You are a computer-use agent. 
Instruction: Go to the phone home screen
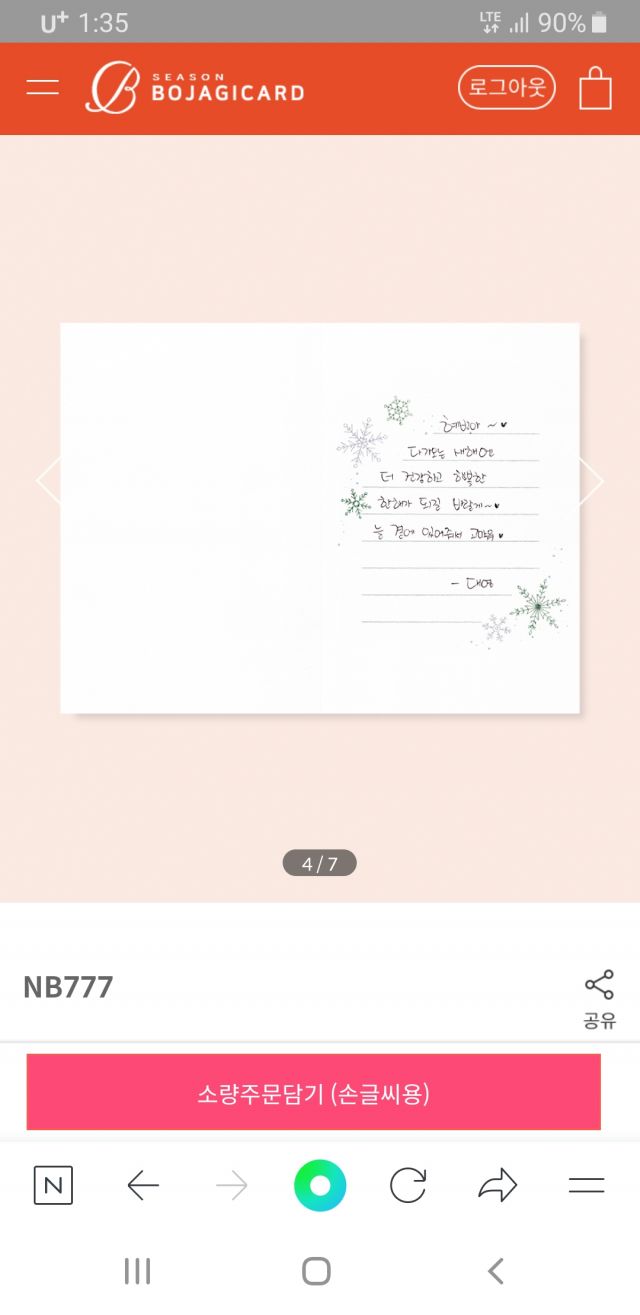pos(316,1271)
